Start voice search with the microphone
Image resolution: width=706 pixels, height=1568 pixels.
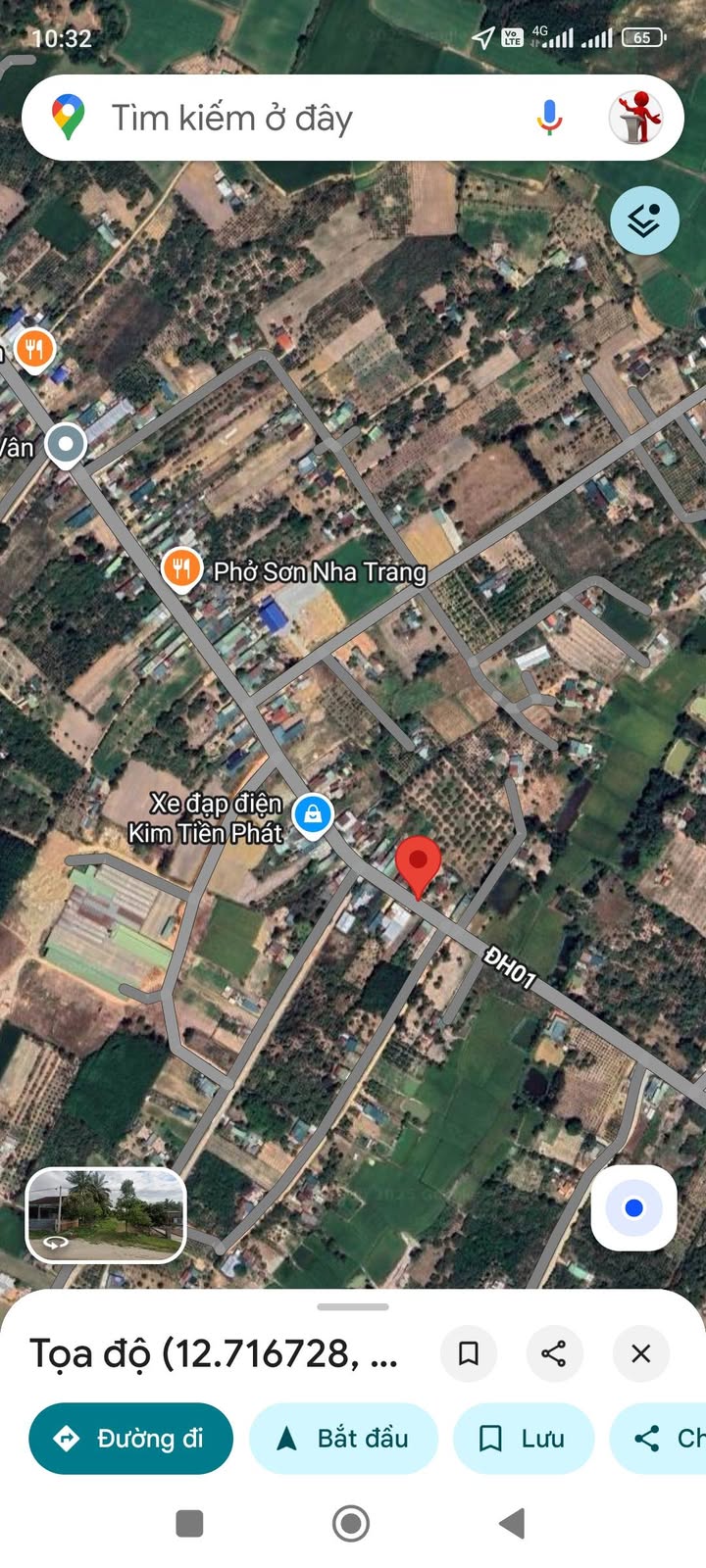pyautogui.click(x=549, y=118)
